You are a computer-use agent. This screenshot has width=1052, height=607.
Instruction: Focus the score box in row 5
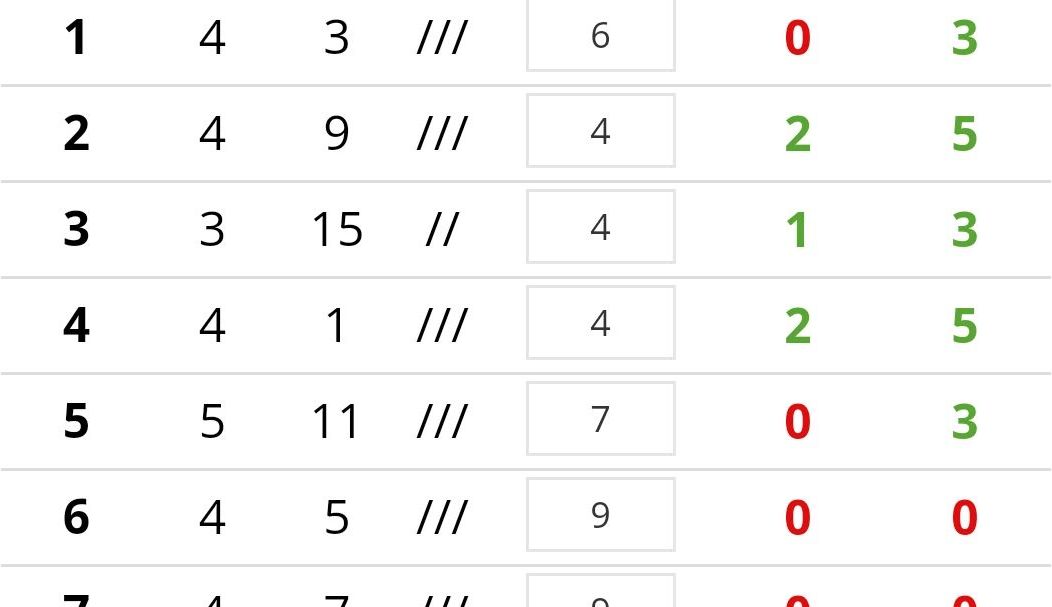(x=600, y=419)
